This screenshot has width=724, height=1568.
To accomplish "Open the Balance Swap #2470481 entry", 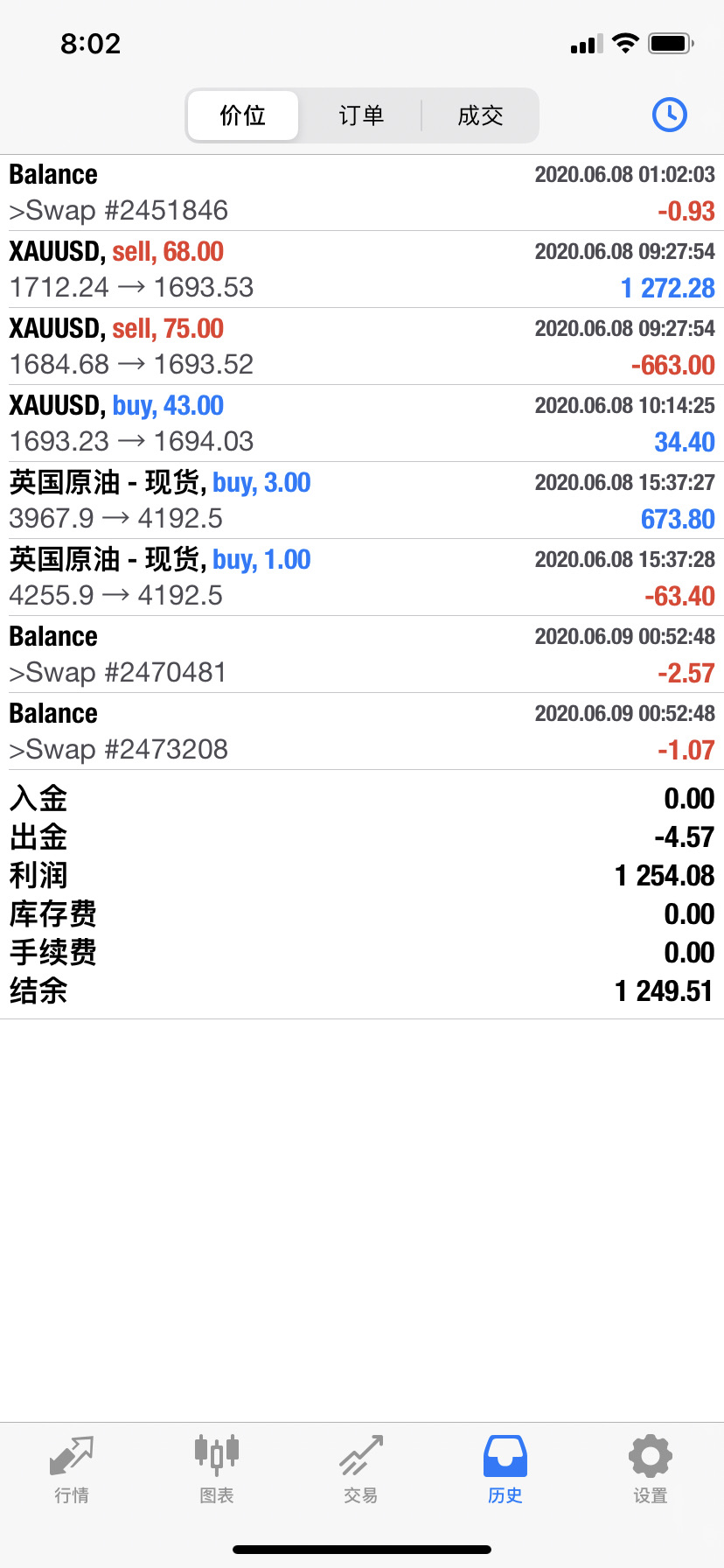I will point(362,654).
